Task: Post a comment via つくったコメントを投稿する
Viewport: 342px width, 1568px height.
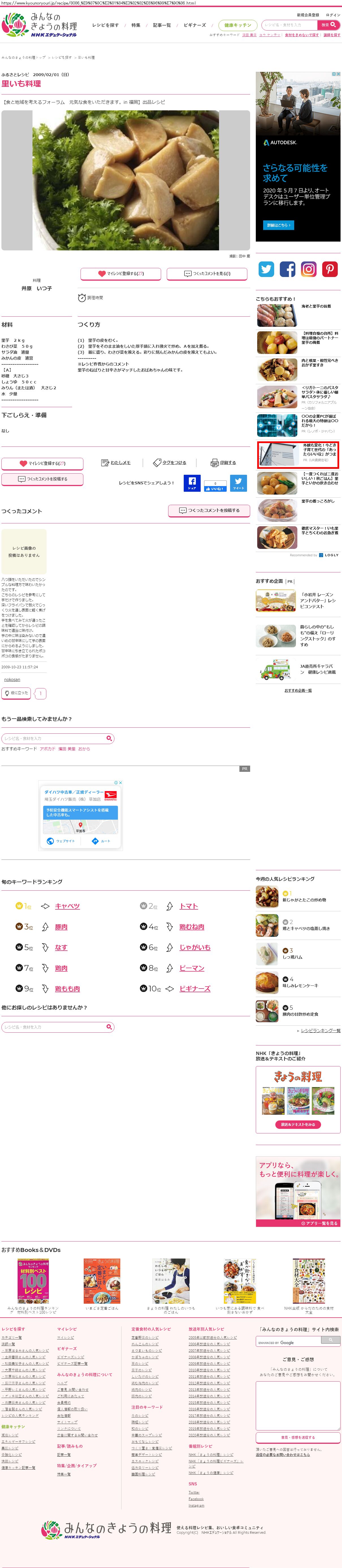Action: (x=209, y=510)
